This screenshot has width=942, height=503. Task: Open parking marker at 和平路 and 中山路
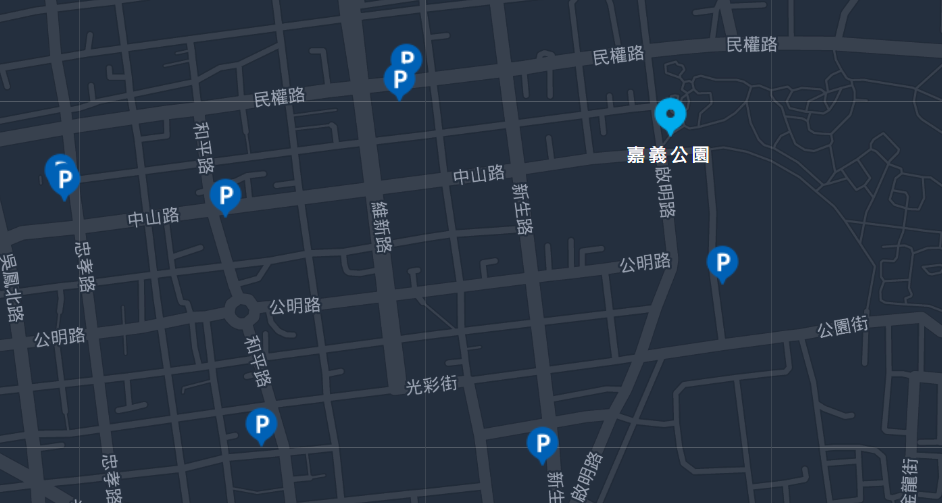point(225,195)
